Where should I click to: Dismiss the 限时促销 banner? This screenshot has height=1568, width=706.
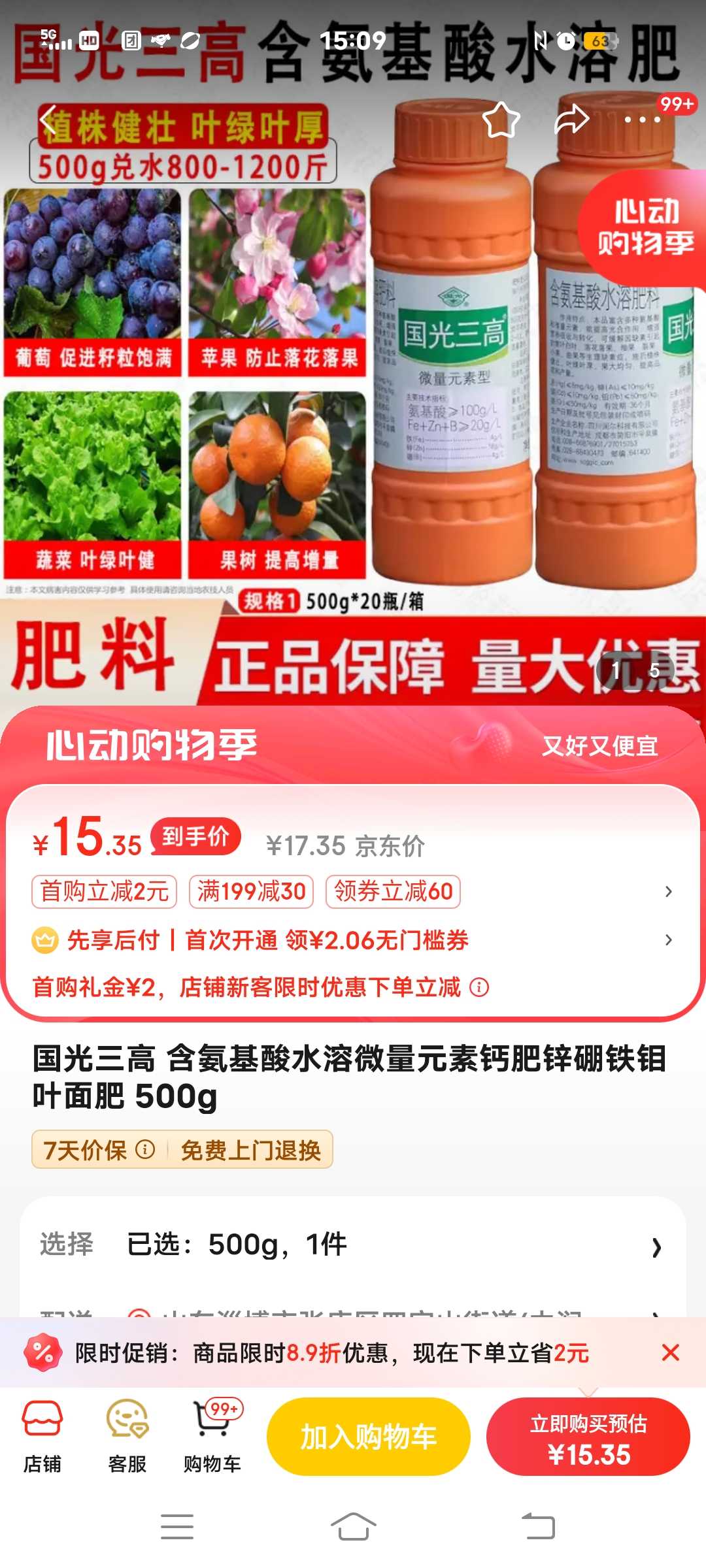coord(671,1352)
